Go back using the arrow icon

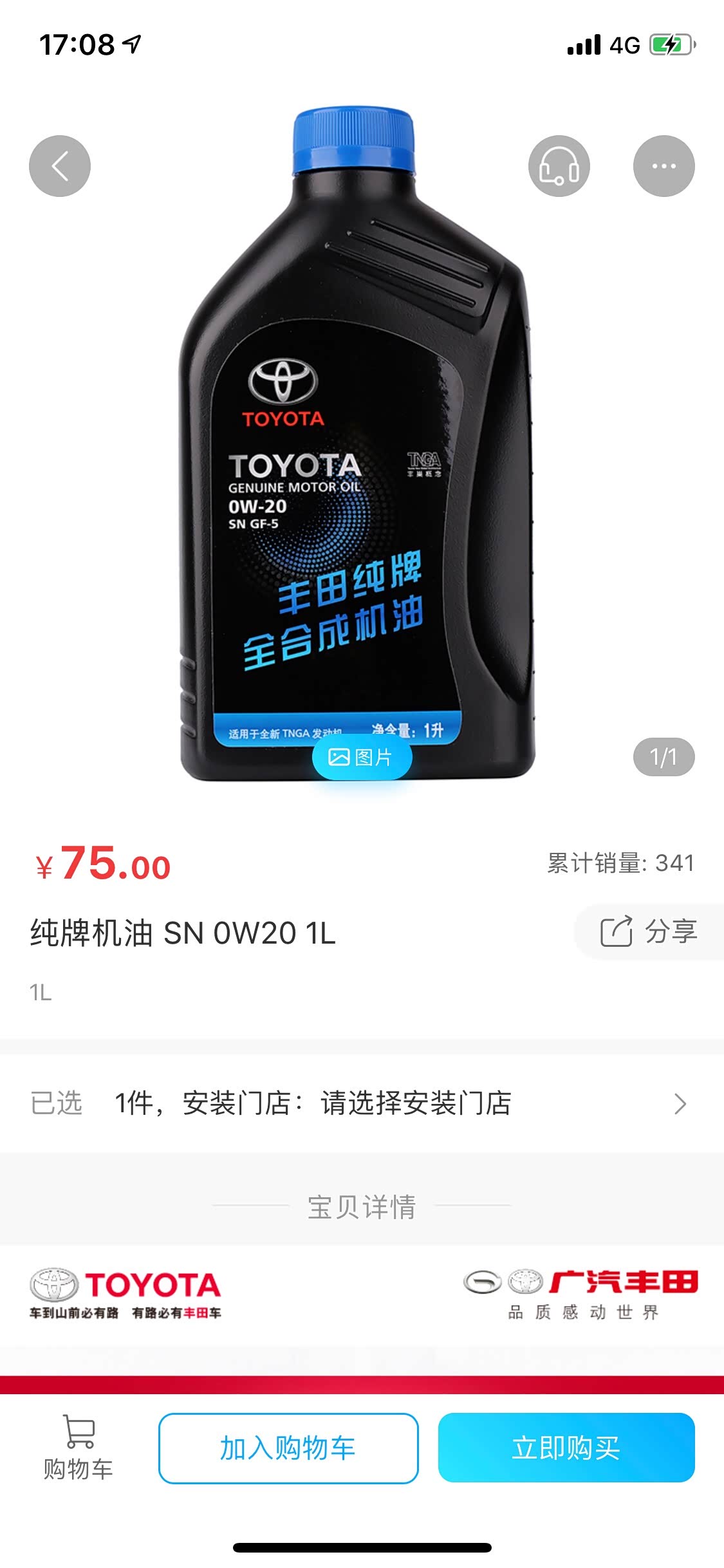point(59,166)
